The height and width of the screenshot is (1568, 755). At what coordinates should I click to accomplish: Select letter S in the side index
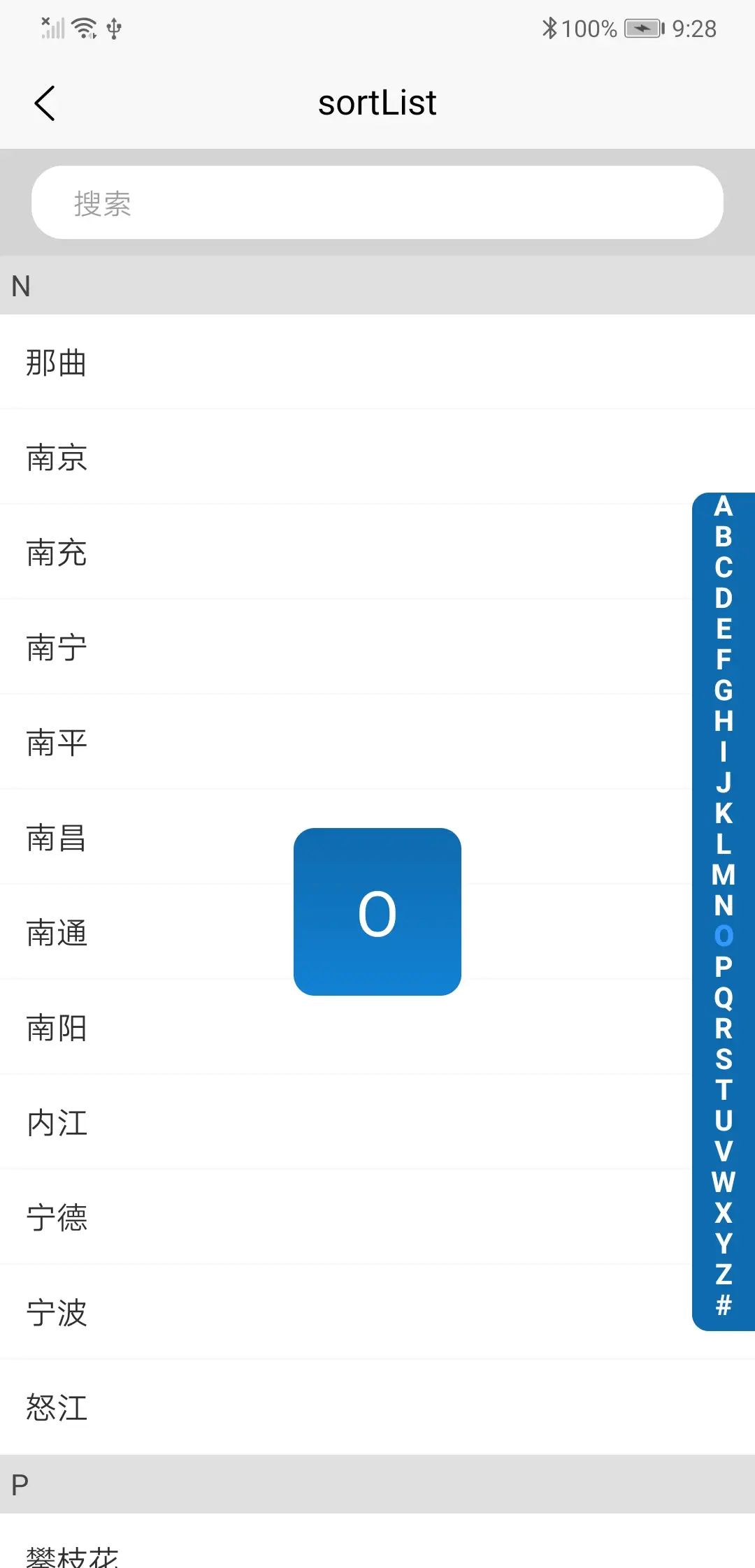pos(724,1059)
